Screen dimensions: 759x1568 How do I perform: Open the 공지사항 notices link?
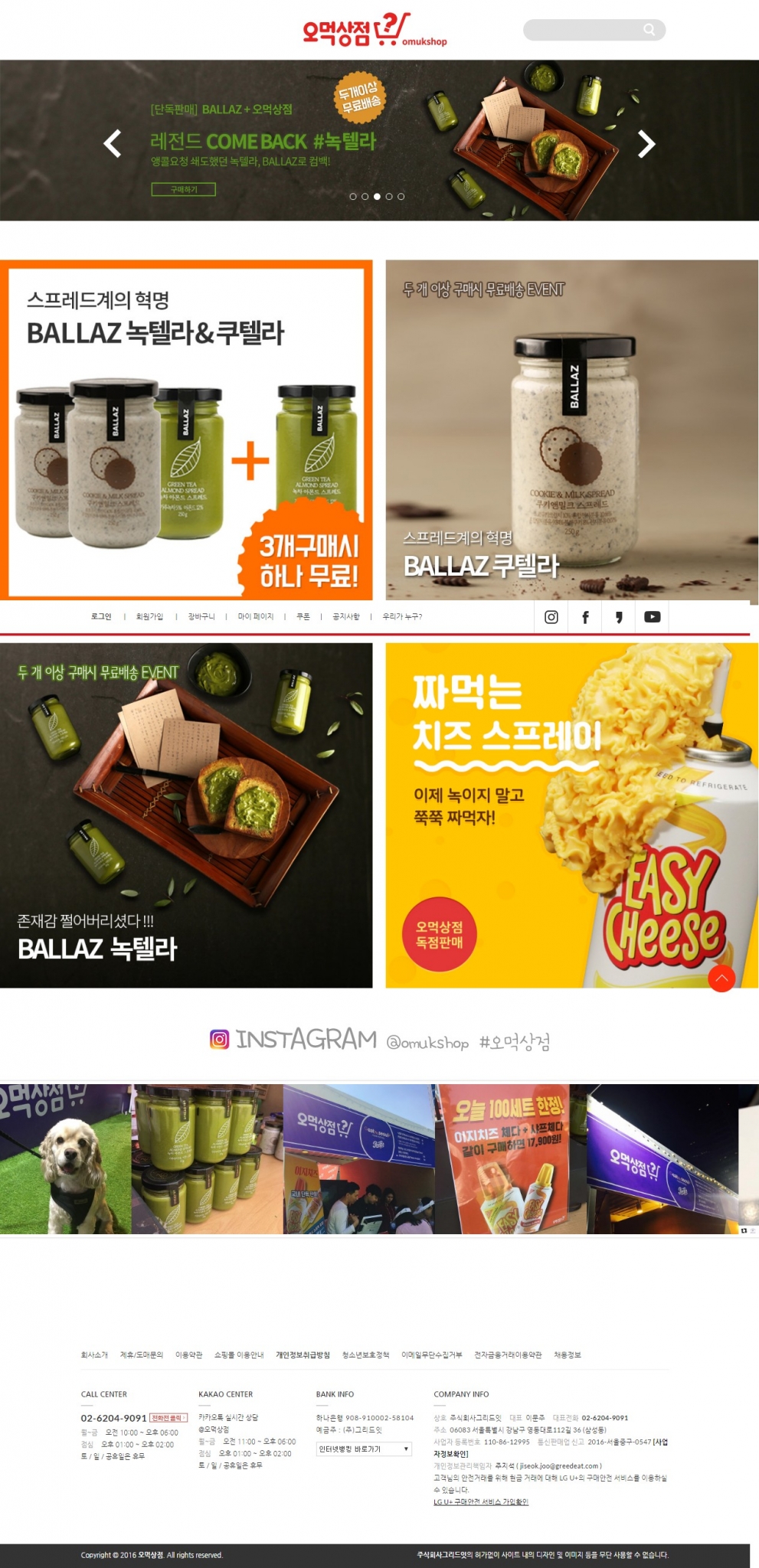pyautogui.click(x=345, y=616)
